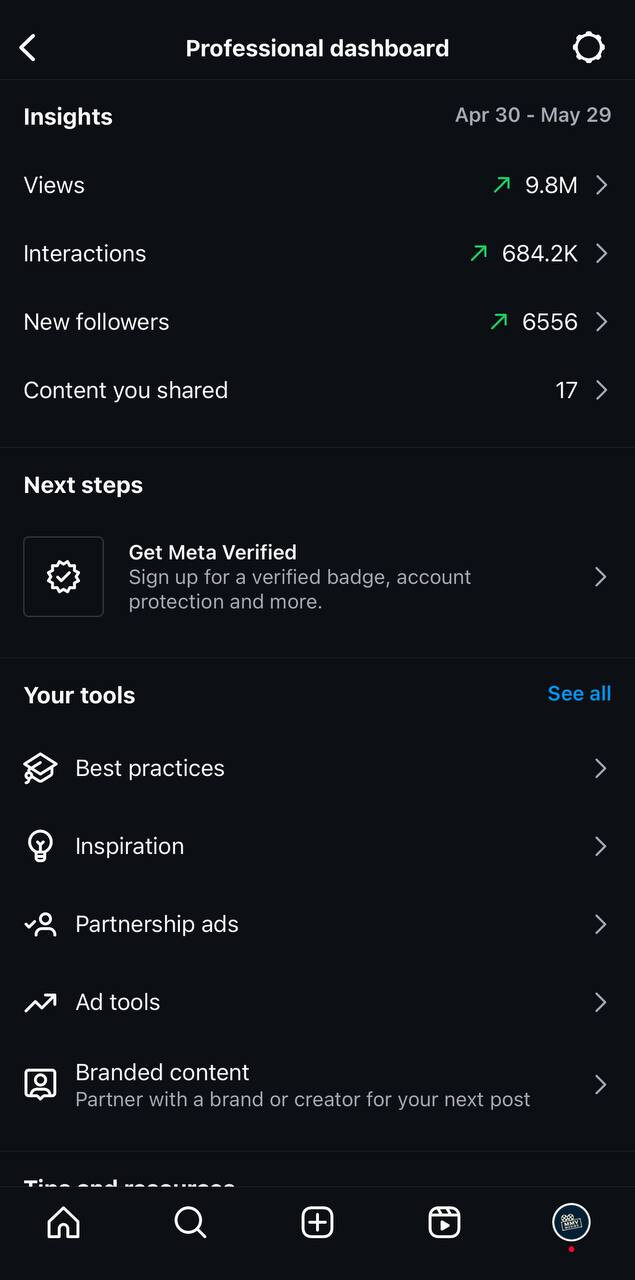635x1280 pixels.
Task: Tap See all tools
Action: coord(579,694)
